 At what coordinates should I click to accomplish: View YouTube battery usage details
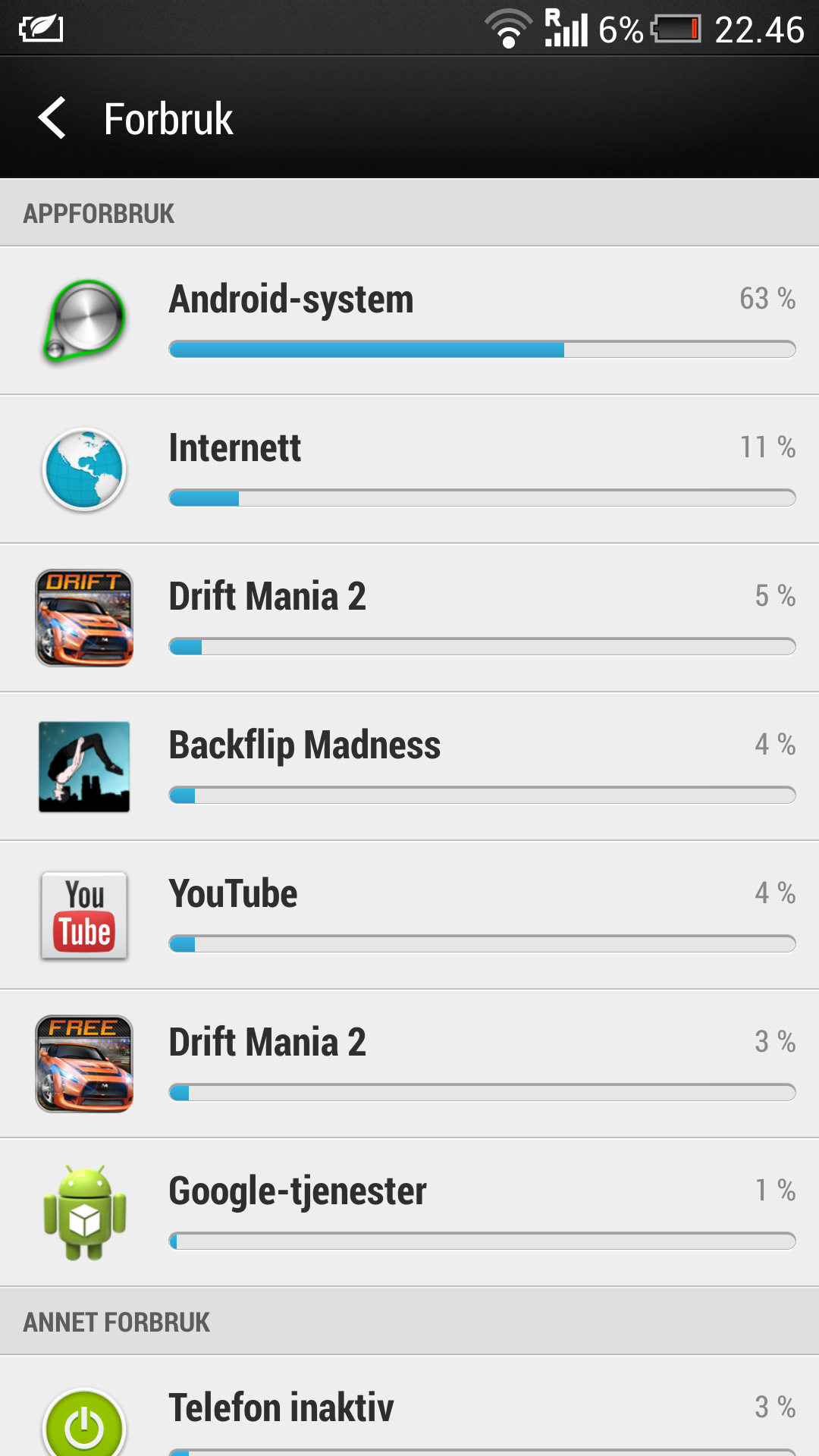coord(409,915)
